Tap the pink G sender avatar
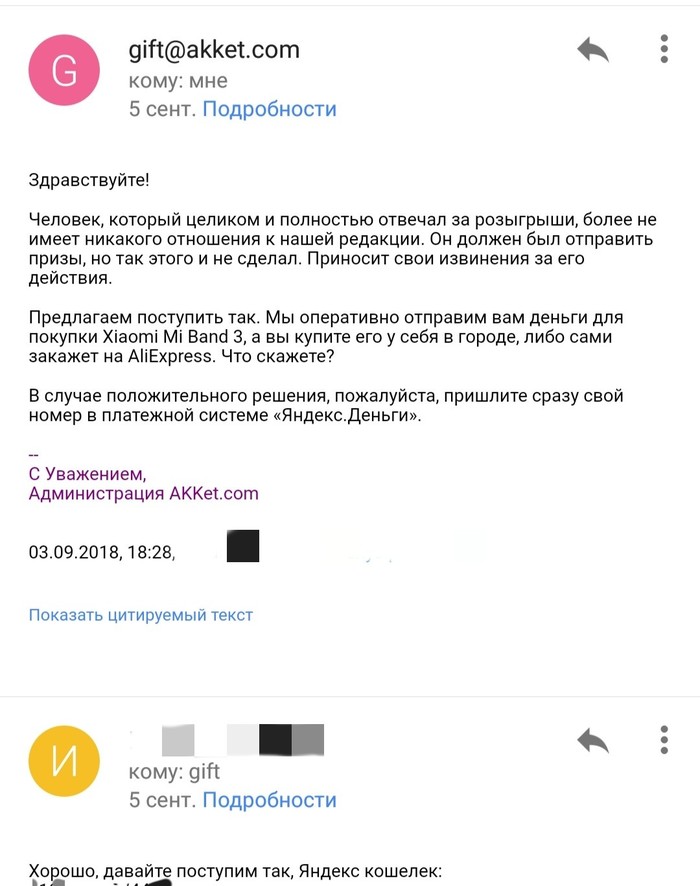This screenshot has width=700, height=886. pyautogui.click(x=64, y=70)
